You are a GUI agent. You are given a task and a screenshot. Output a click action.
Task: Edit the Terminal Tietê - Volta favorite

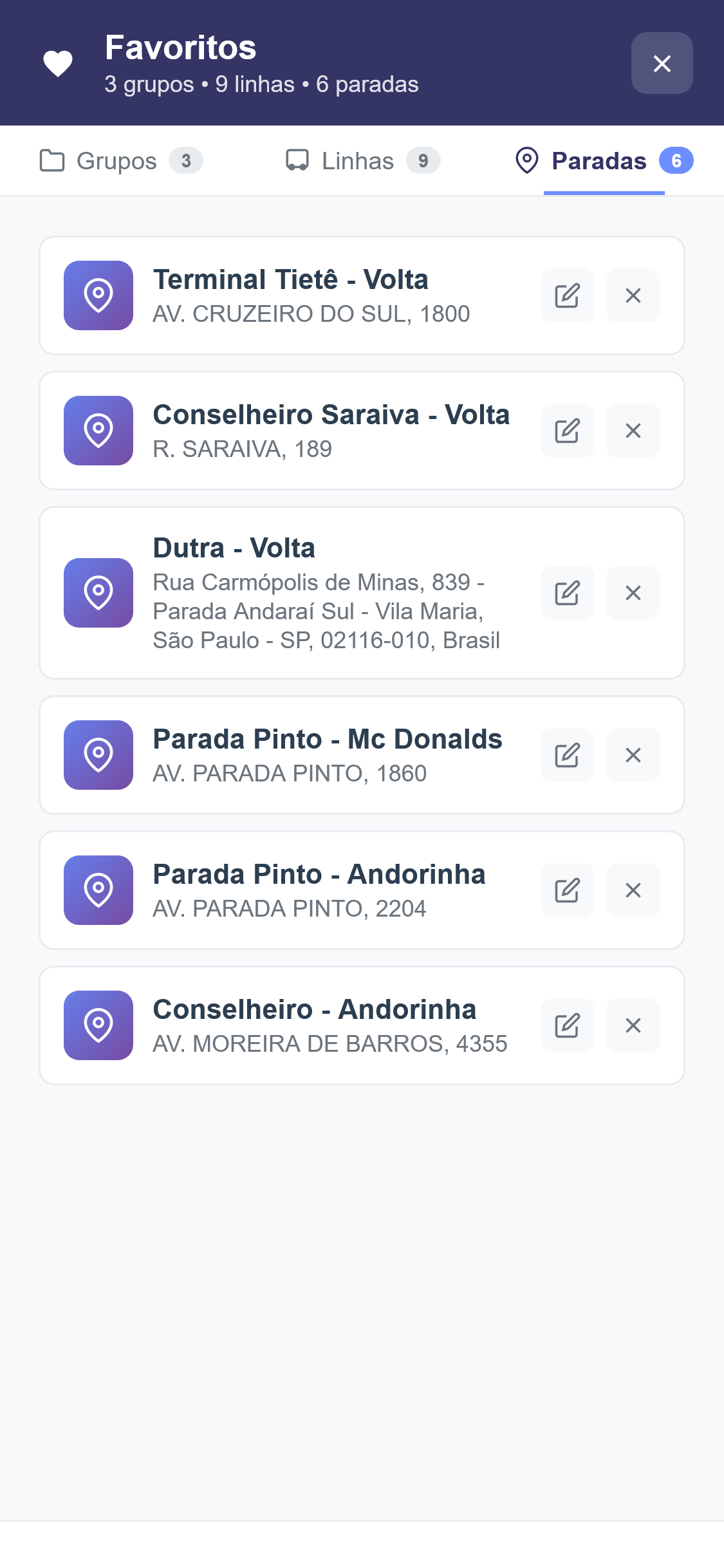point(567,295)
